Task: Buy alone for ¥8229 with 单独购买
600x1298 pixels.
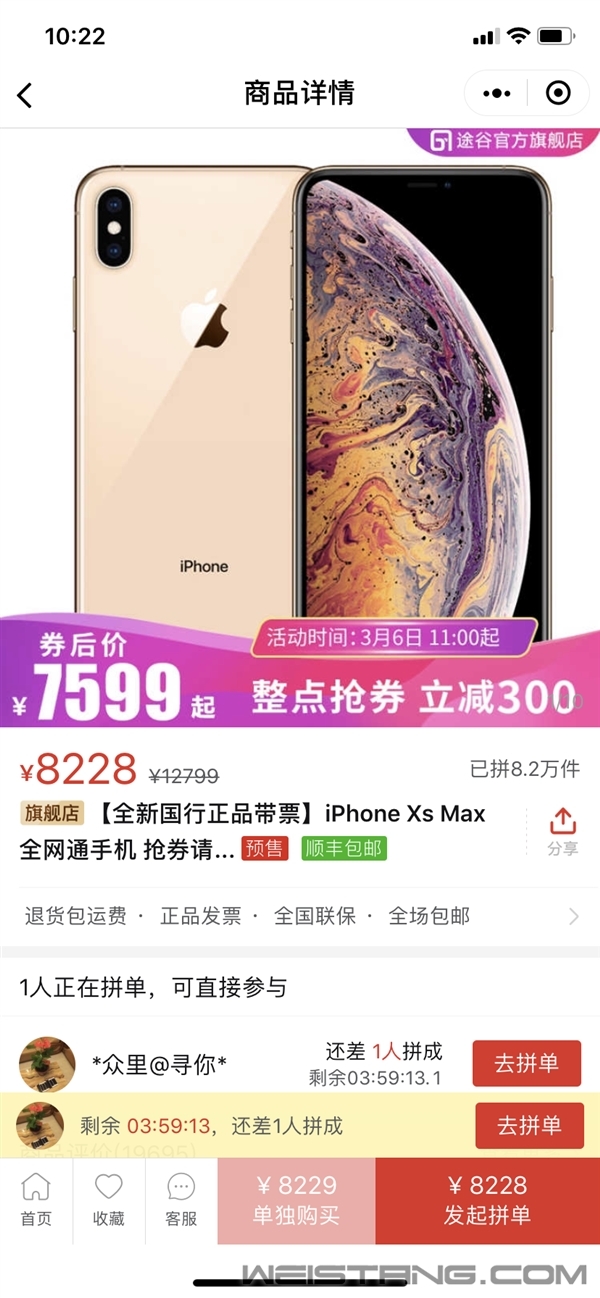Action: 296,1200
